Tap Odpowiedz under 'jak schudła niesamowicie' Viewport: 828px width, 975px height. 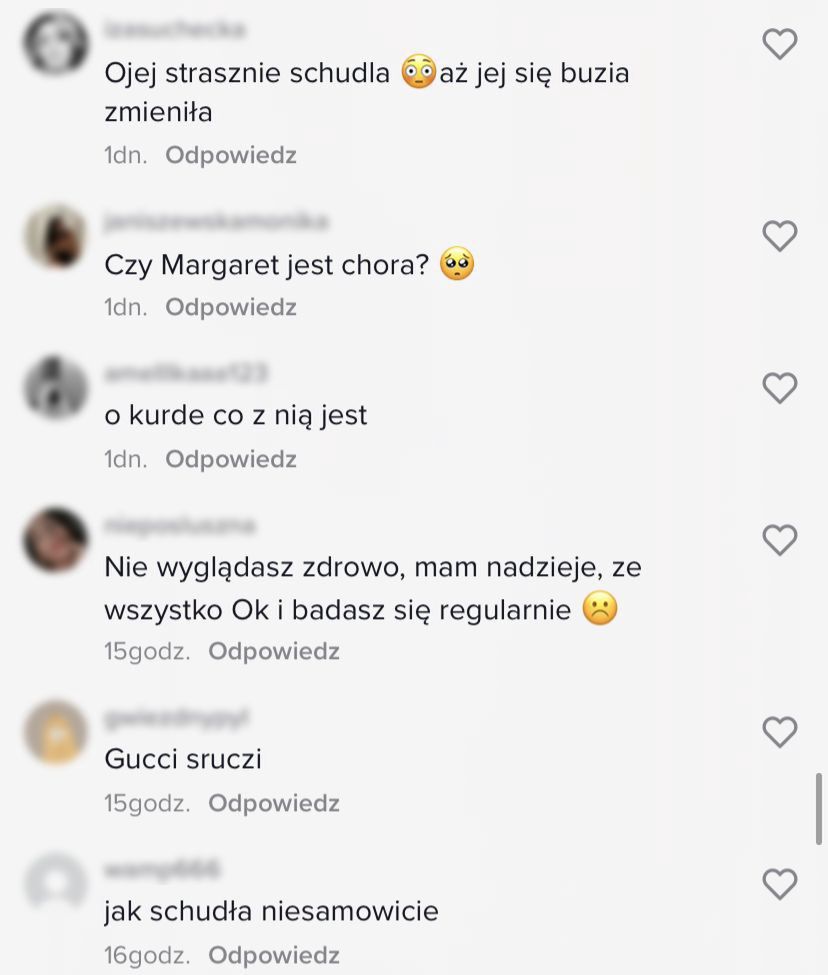point(274,955)
